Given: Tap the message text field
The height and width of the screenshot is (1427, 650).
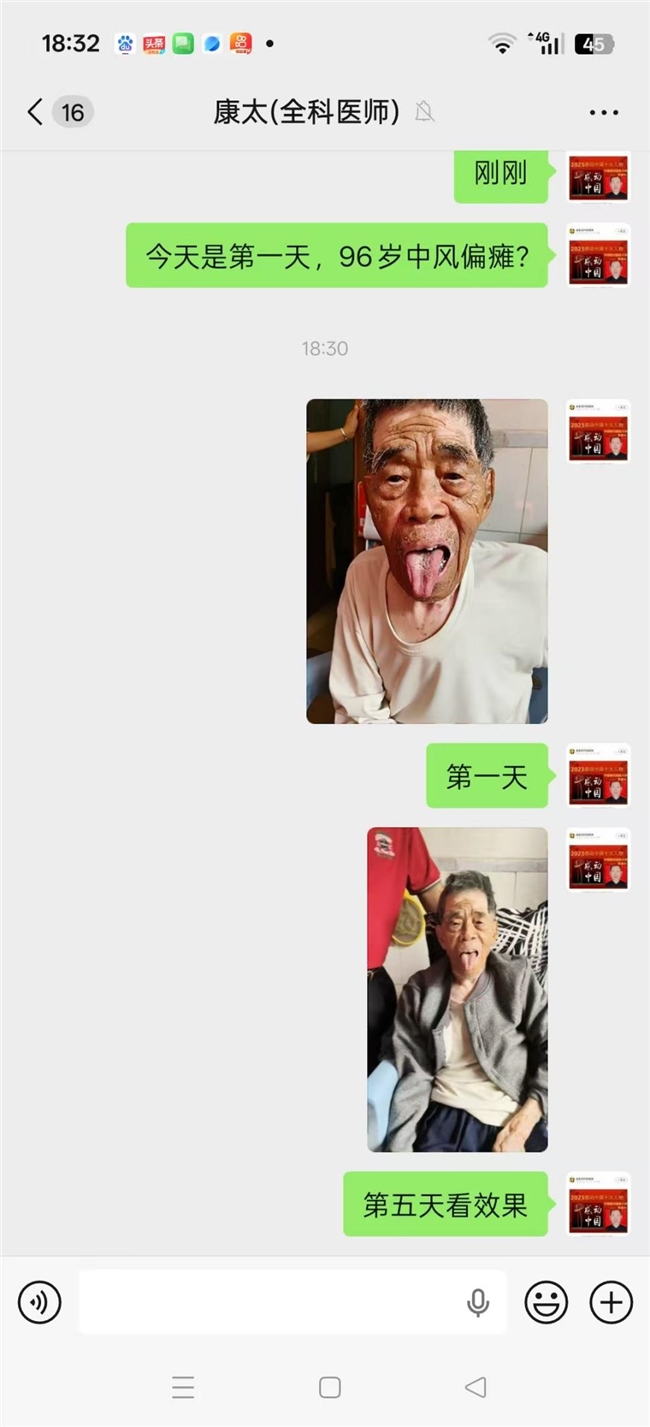Looking at the screenshot, I should click(270, 1302).
